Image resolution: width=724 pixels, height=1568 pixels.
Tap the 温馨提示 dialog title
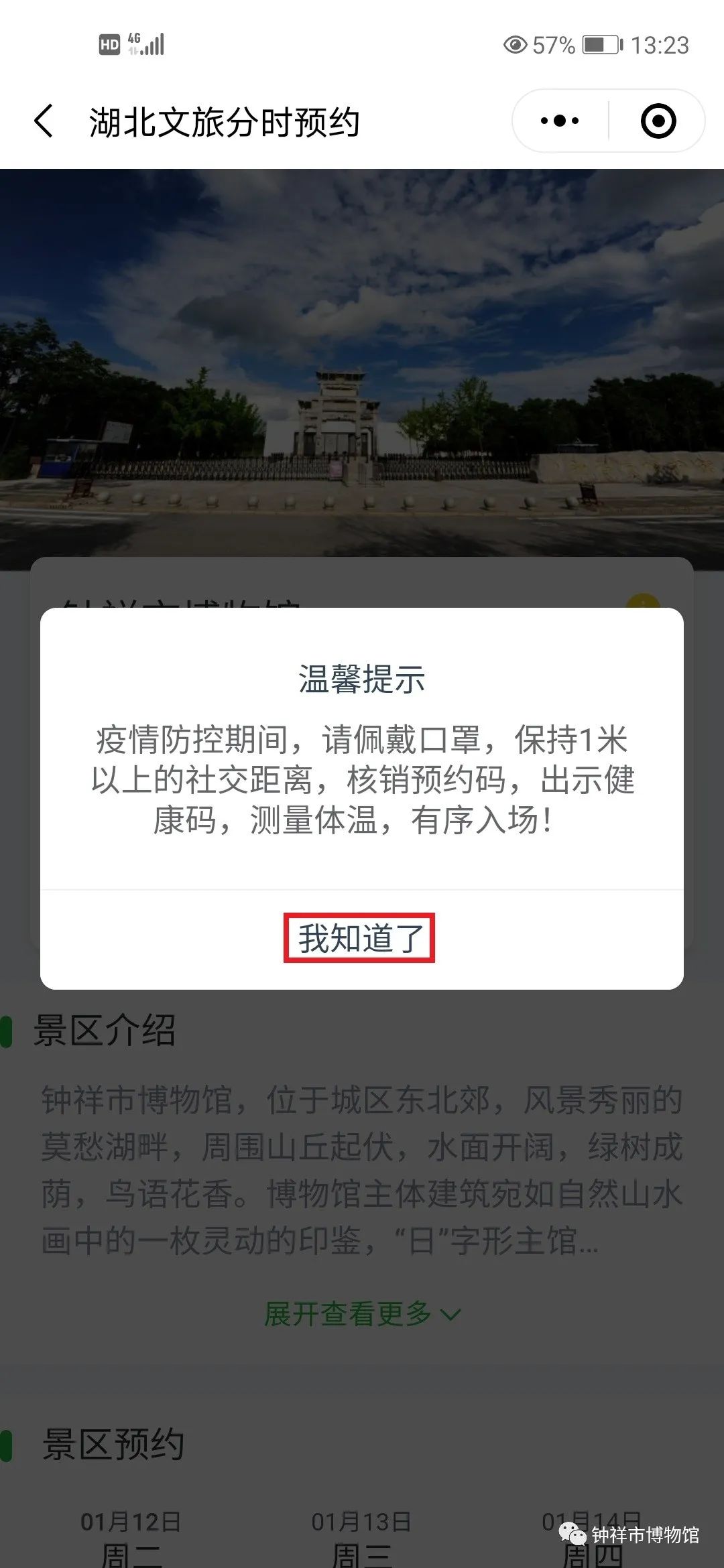tap(361, 679)
